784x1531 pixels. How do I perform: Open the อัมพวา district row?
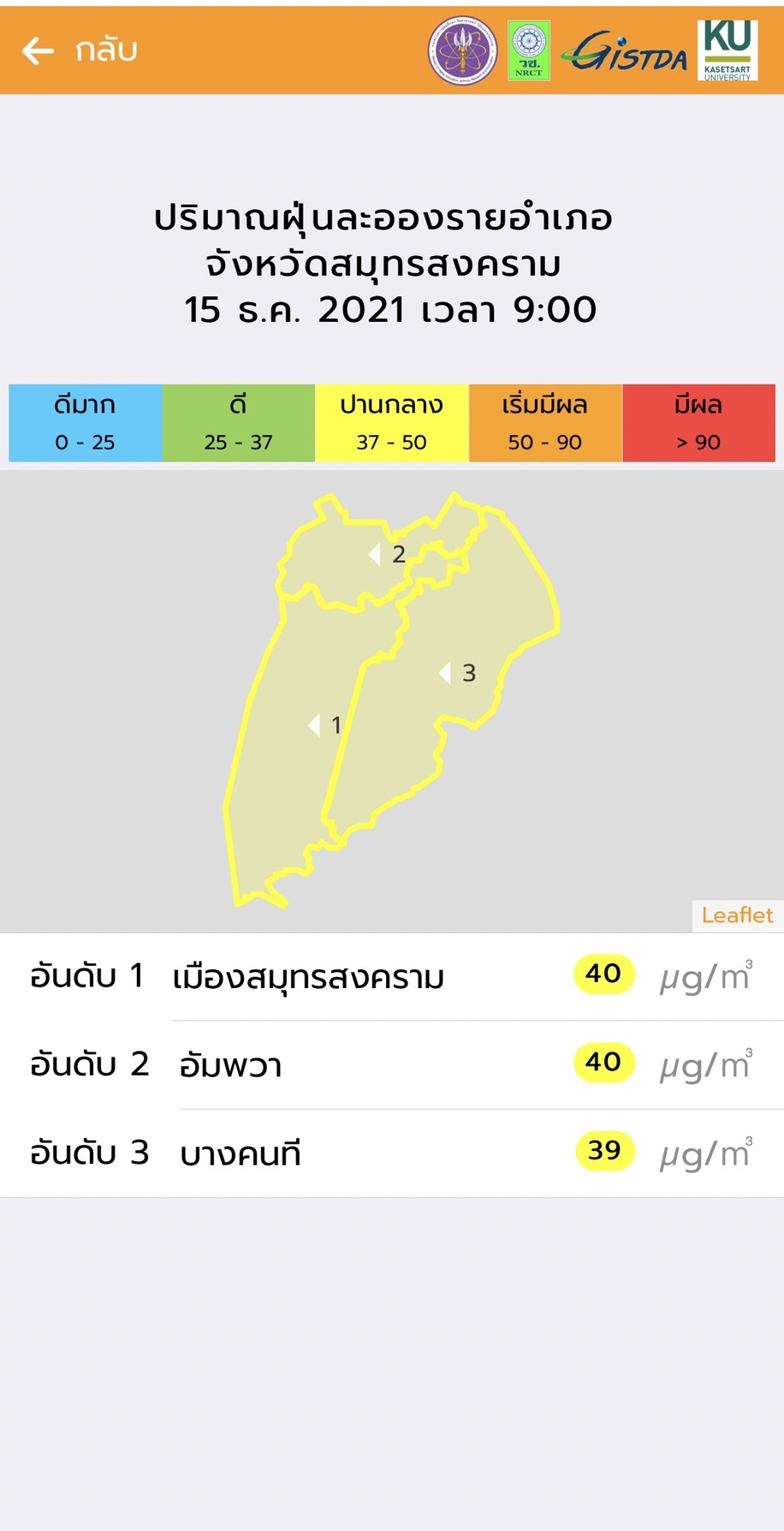click(x=392, y=1064)
